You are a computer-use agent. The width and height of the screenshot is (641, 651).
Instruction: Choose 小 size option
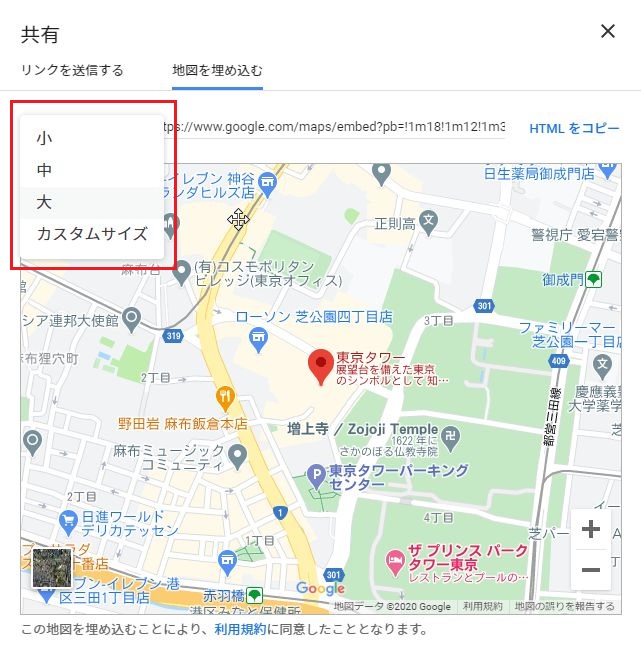[x=92, y=138]
